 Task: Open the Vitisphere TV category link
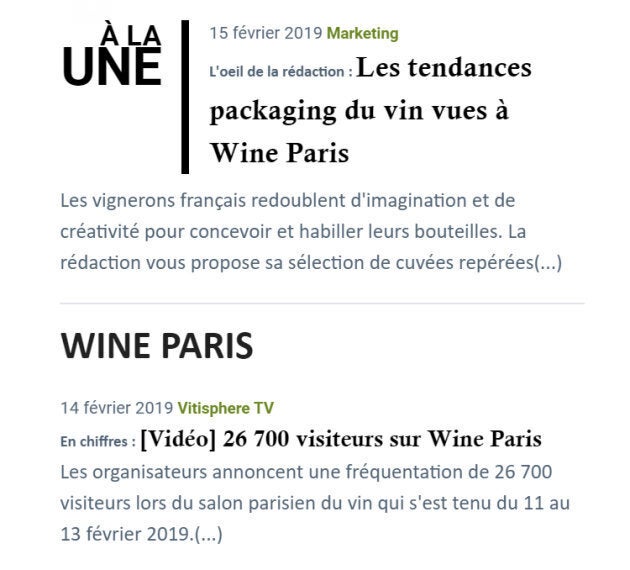(225, 408)
